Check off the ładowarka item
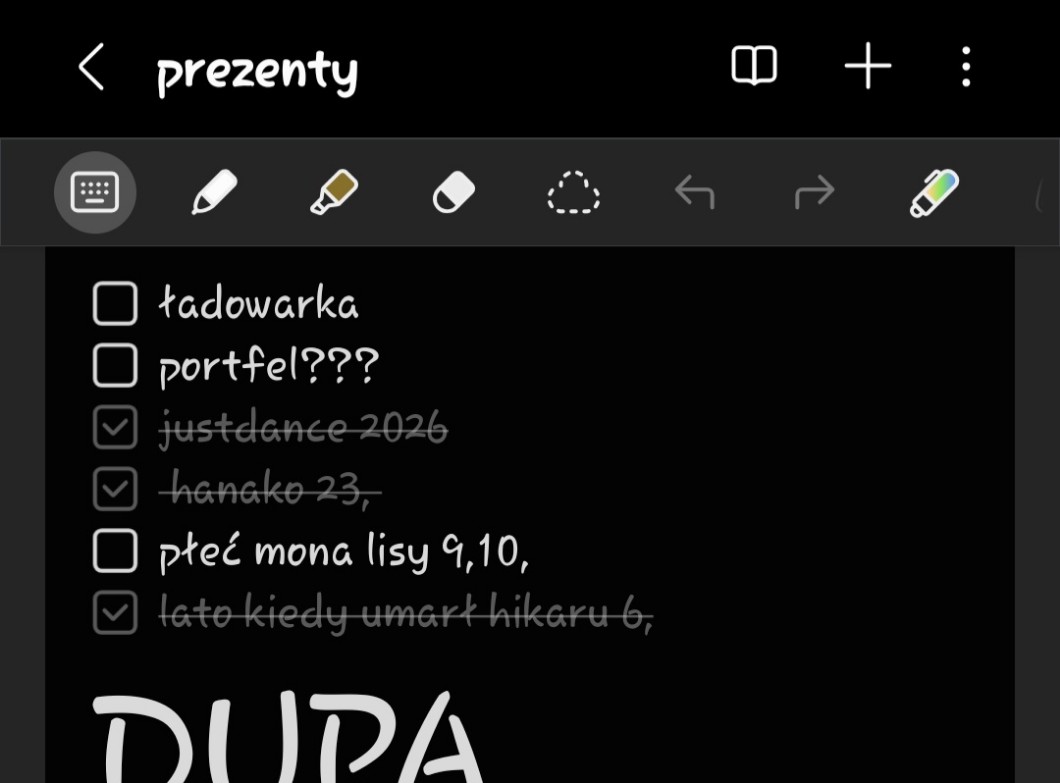1060x783 pixels. (115, 304)
